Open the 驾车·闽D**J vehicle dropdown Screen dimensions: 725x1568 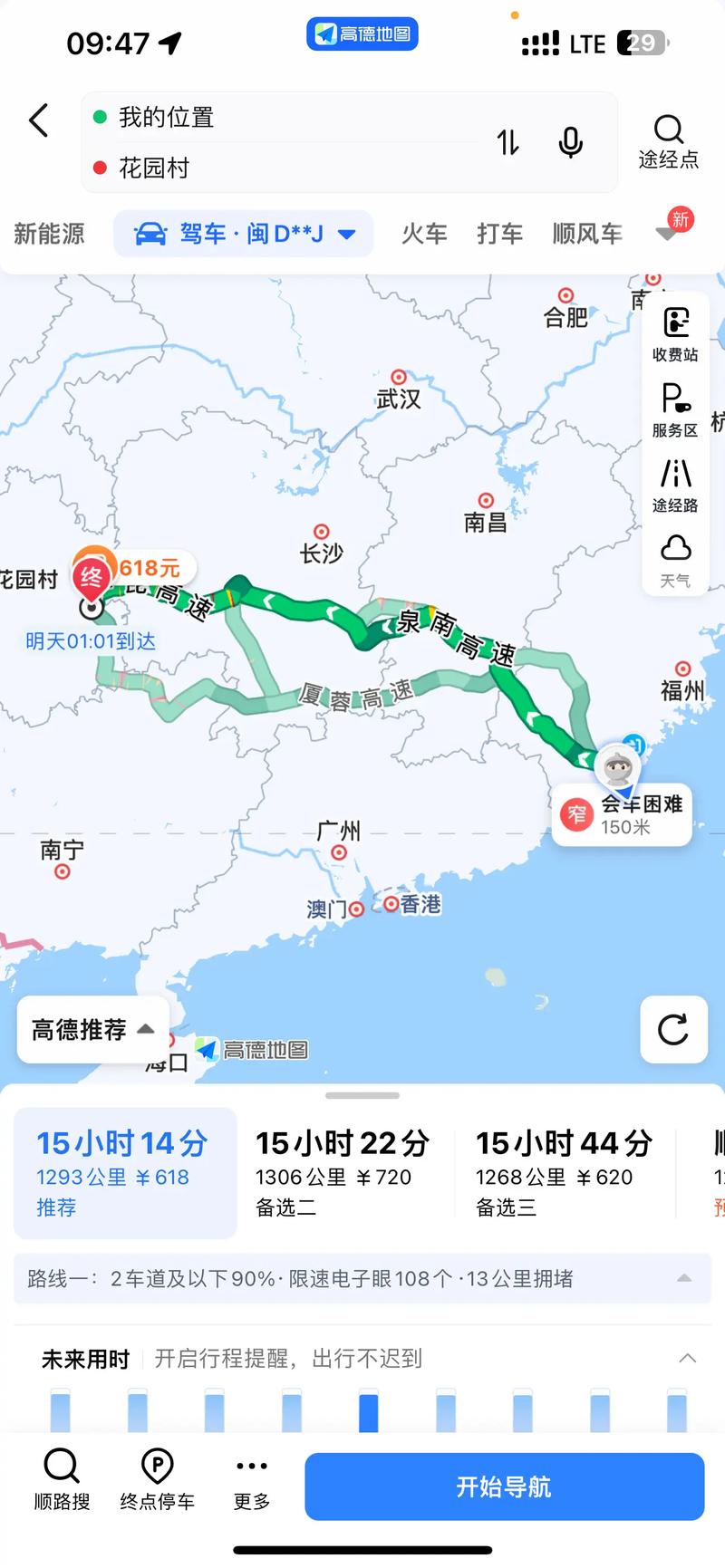[x=243, y=233]
